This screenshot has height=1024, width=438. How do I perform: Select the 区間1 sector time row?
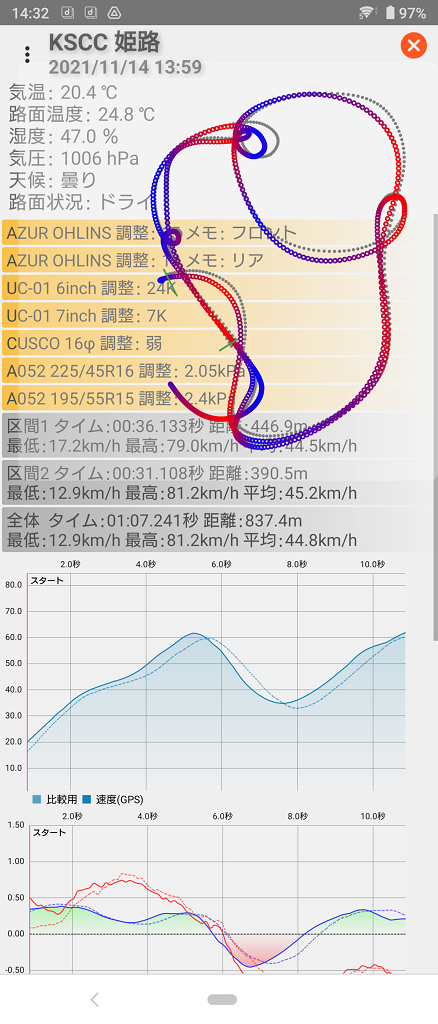209,436
